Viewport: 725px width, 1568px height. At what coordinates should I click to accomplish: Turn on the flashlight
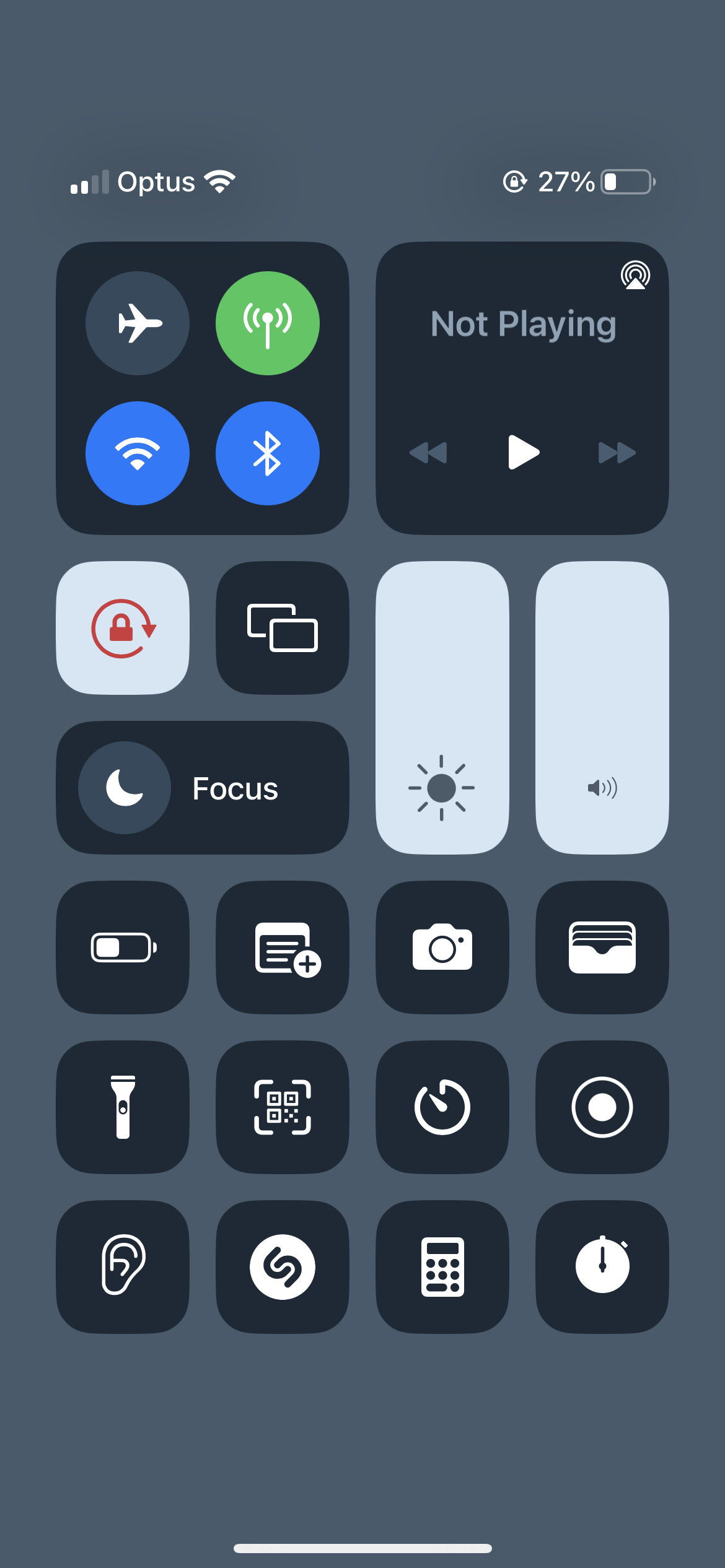click(x=123, y=1107)
